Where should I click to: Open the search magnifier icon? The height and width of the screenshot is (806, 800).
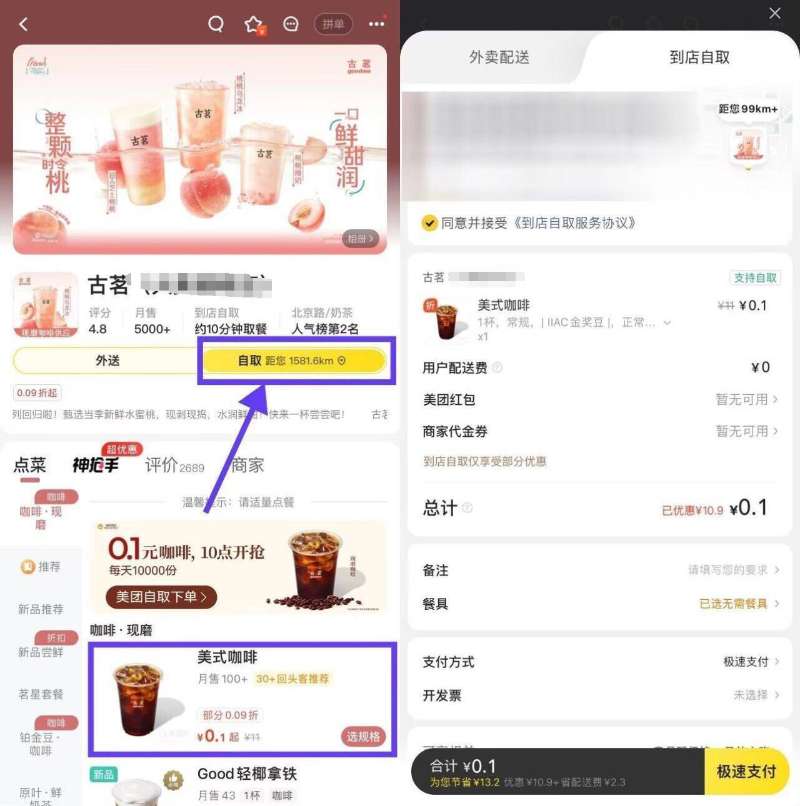coord(214,23)
